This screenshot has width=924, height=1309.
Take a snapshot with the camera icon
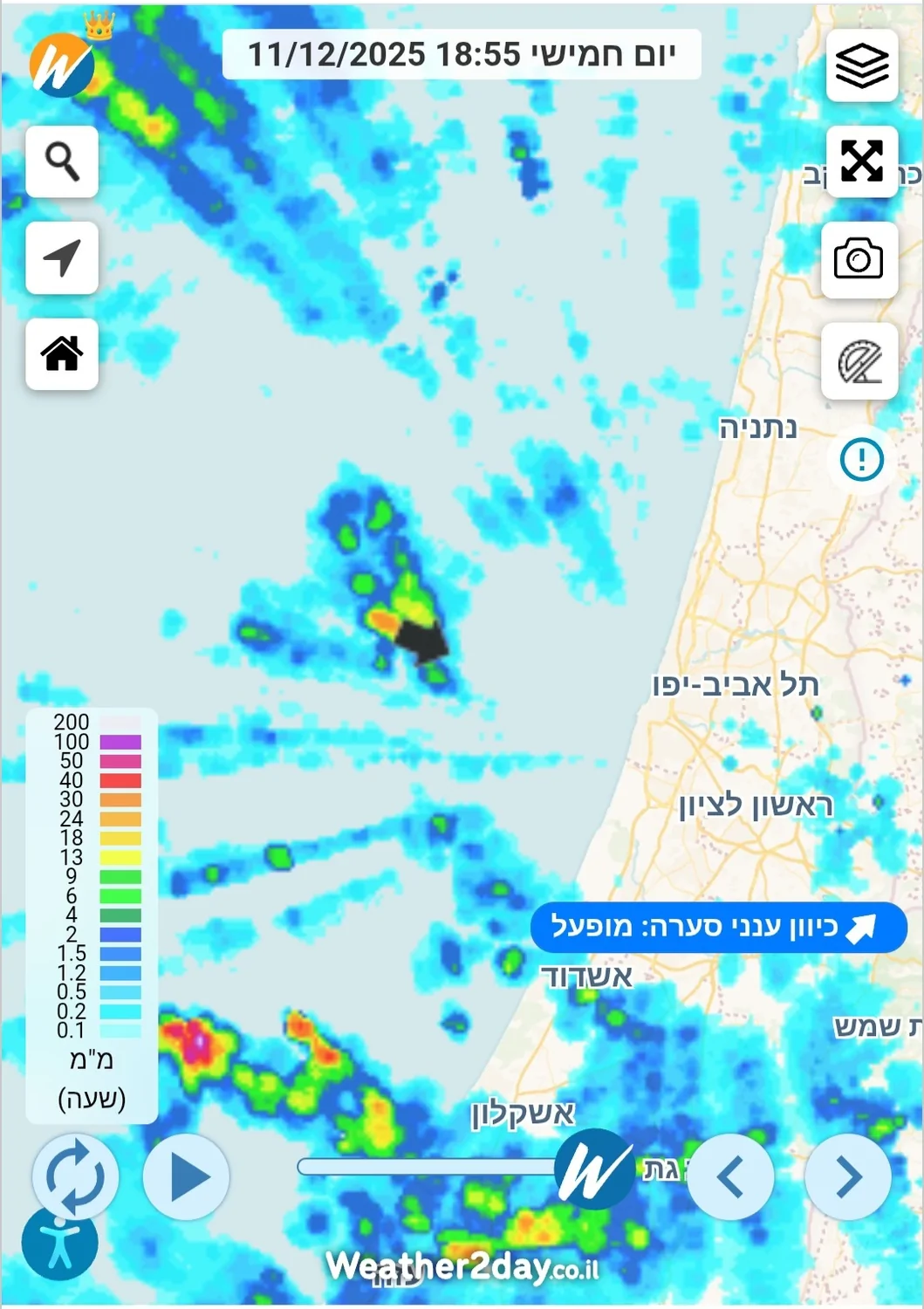(x=859, y=259)
